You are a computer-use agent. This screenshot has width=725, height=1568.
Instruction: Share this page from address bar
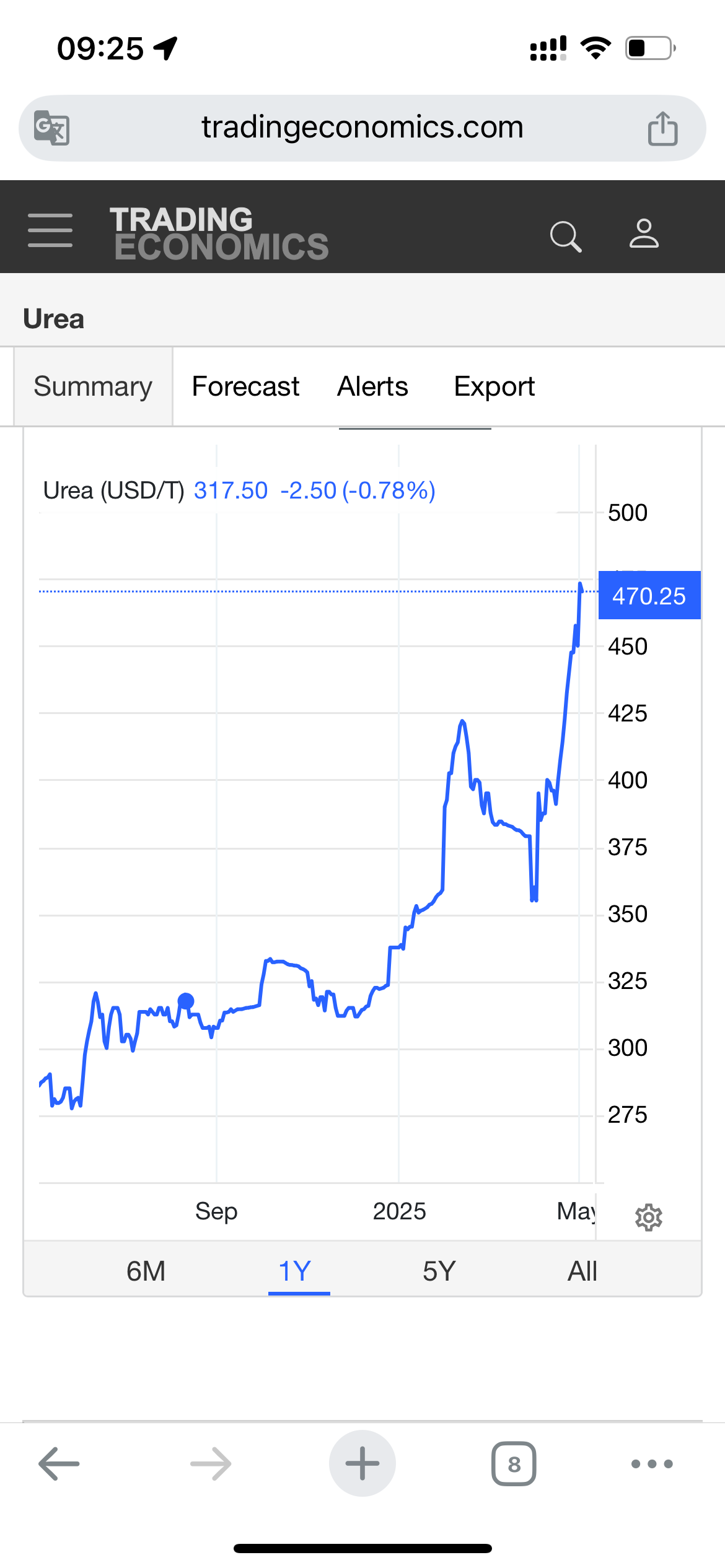pyautogui.click(x=662, y=129)
